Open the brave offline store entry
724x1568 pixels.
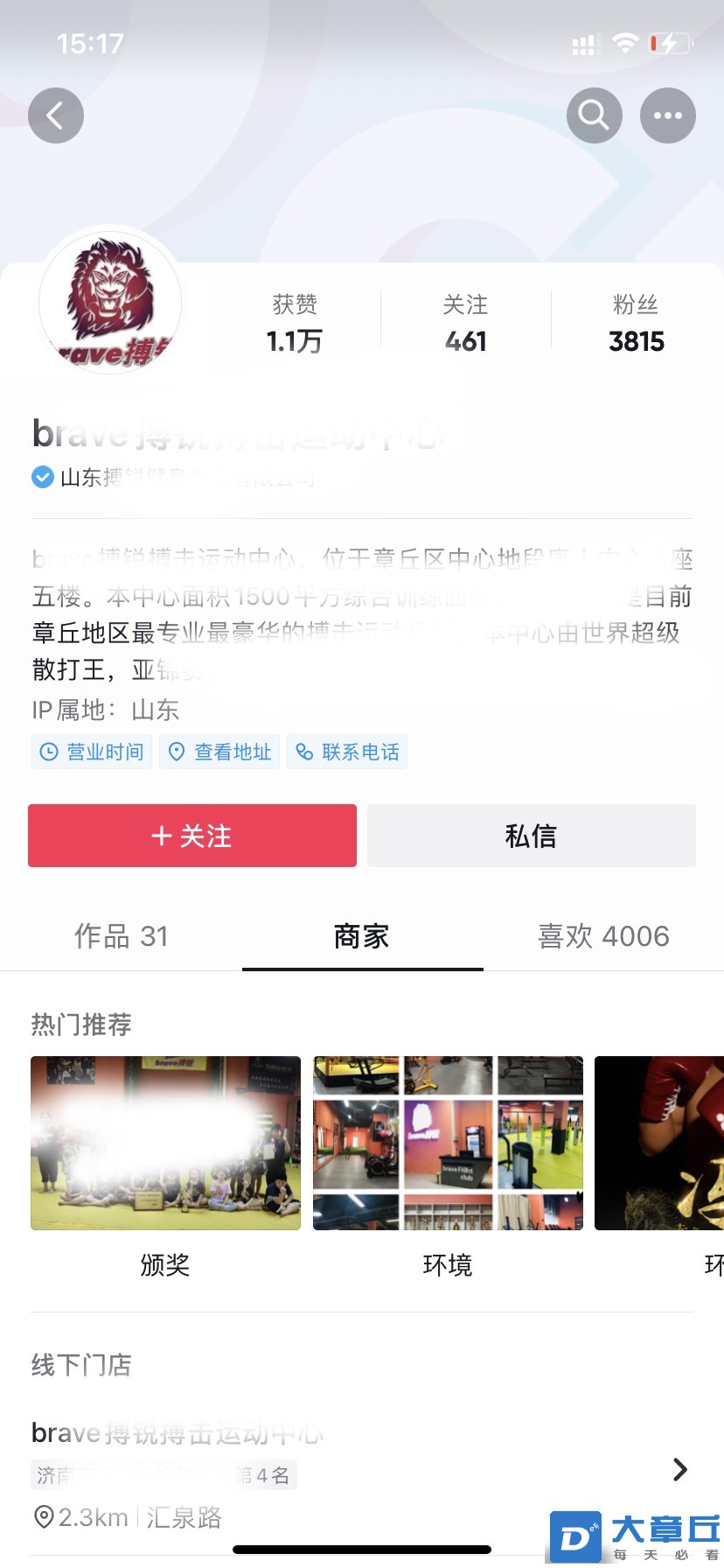(350, 1470)
